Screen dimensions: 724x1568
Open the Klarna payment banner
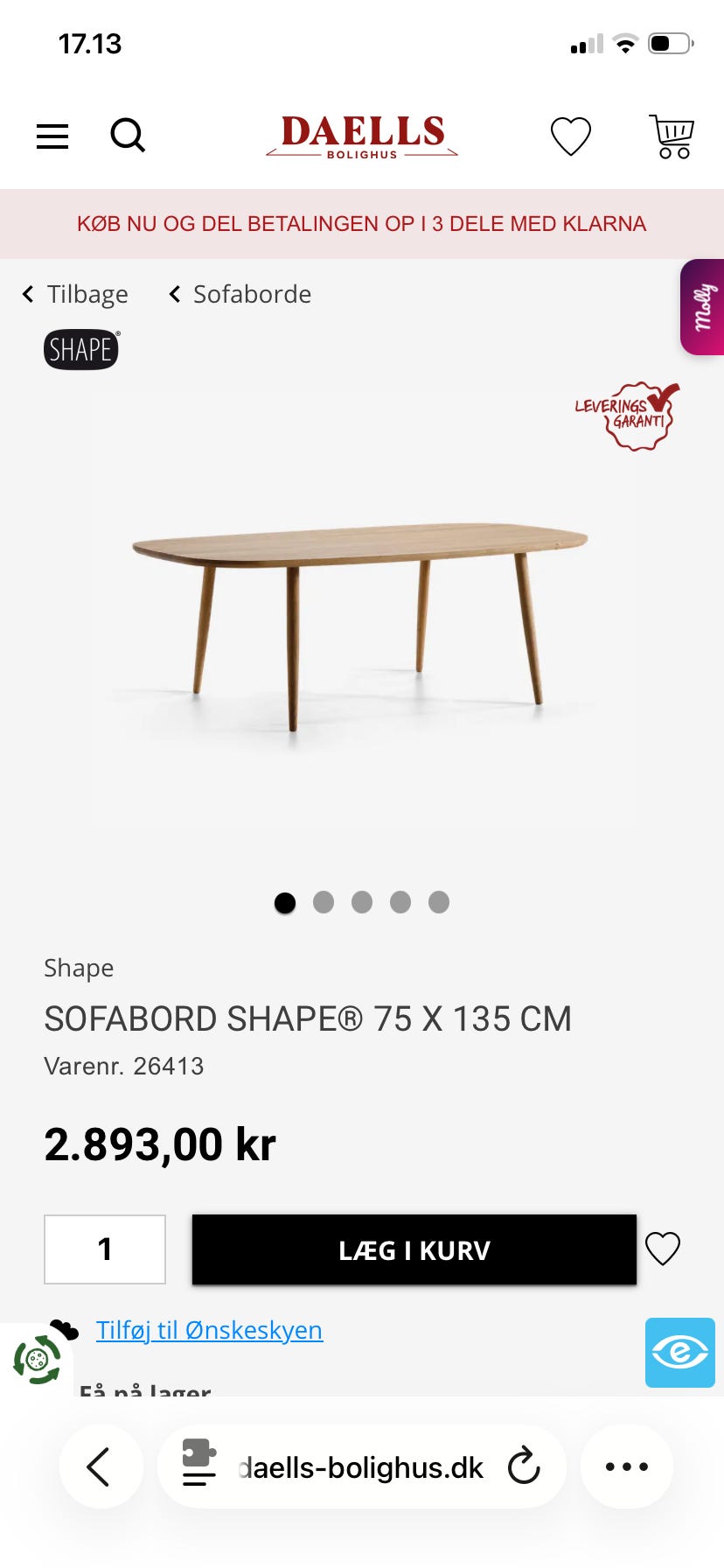coord(362,224)
